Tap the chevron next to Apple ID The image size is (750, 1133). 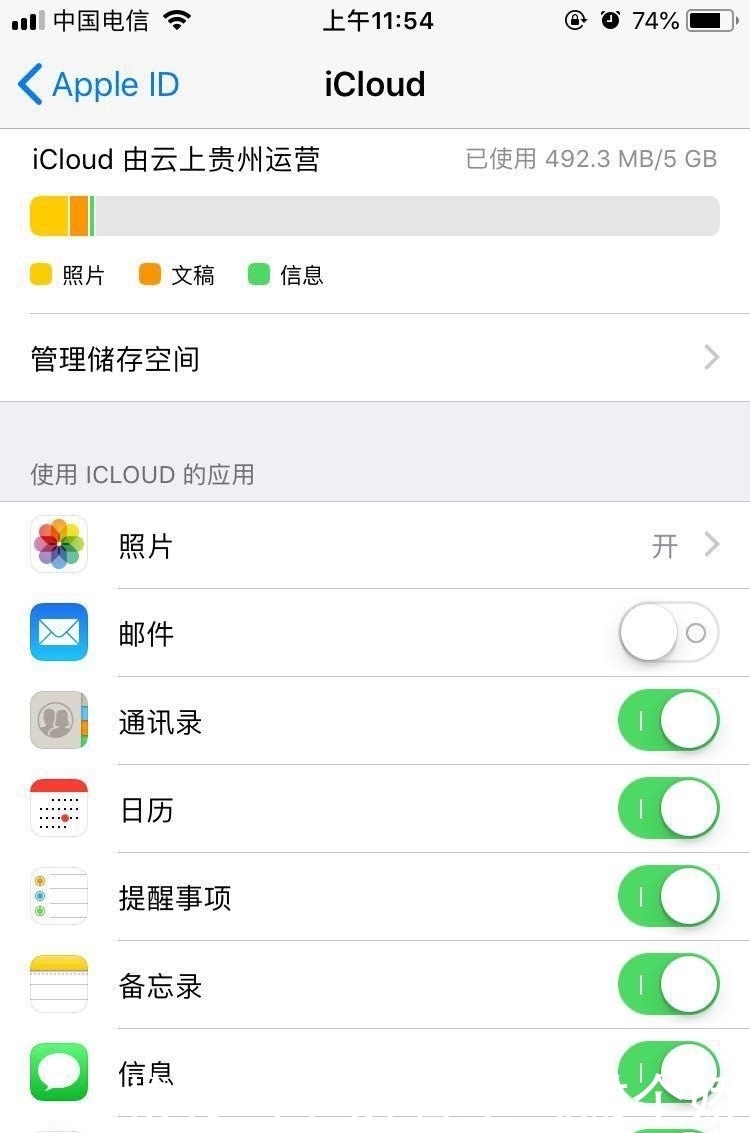coord(28,84)
